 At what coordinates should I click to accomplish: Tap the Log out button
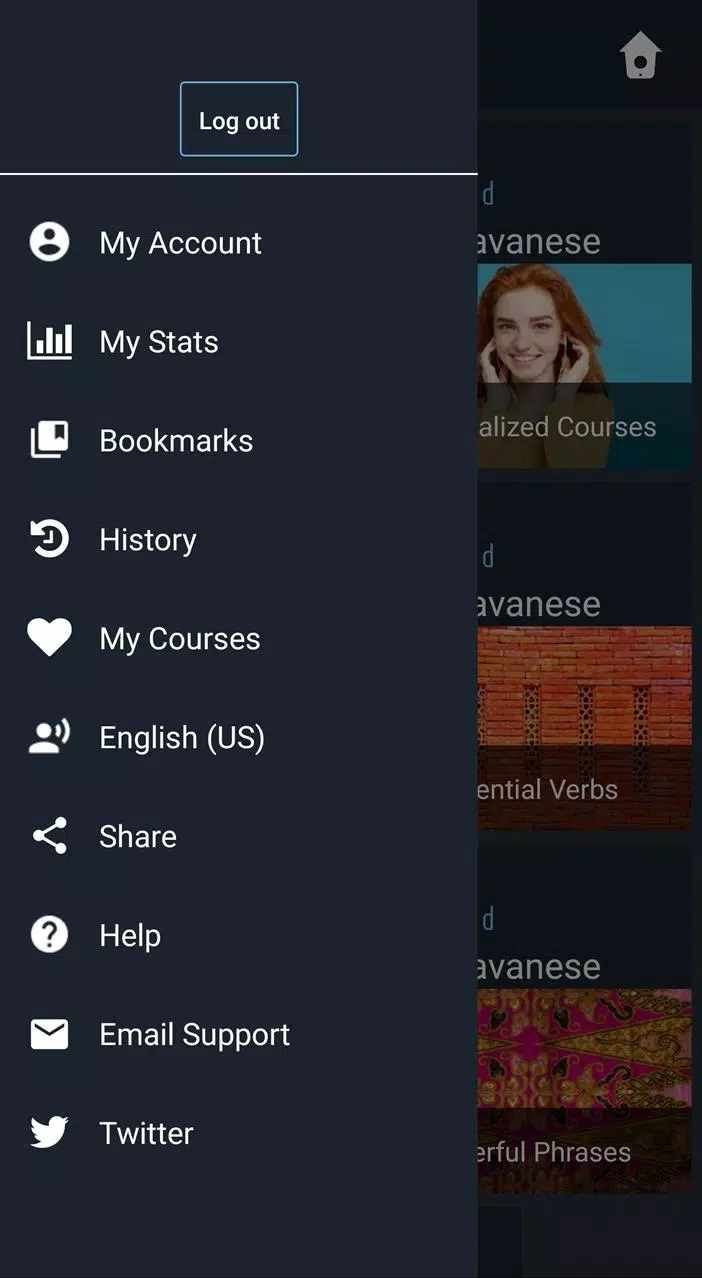(239, 120)
